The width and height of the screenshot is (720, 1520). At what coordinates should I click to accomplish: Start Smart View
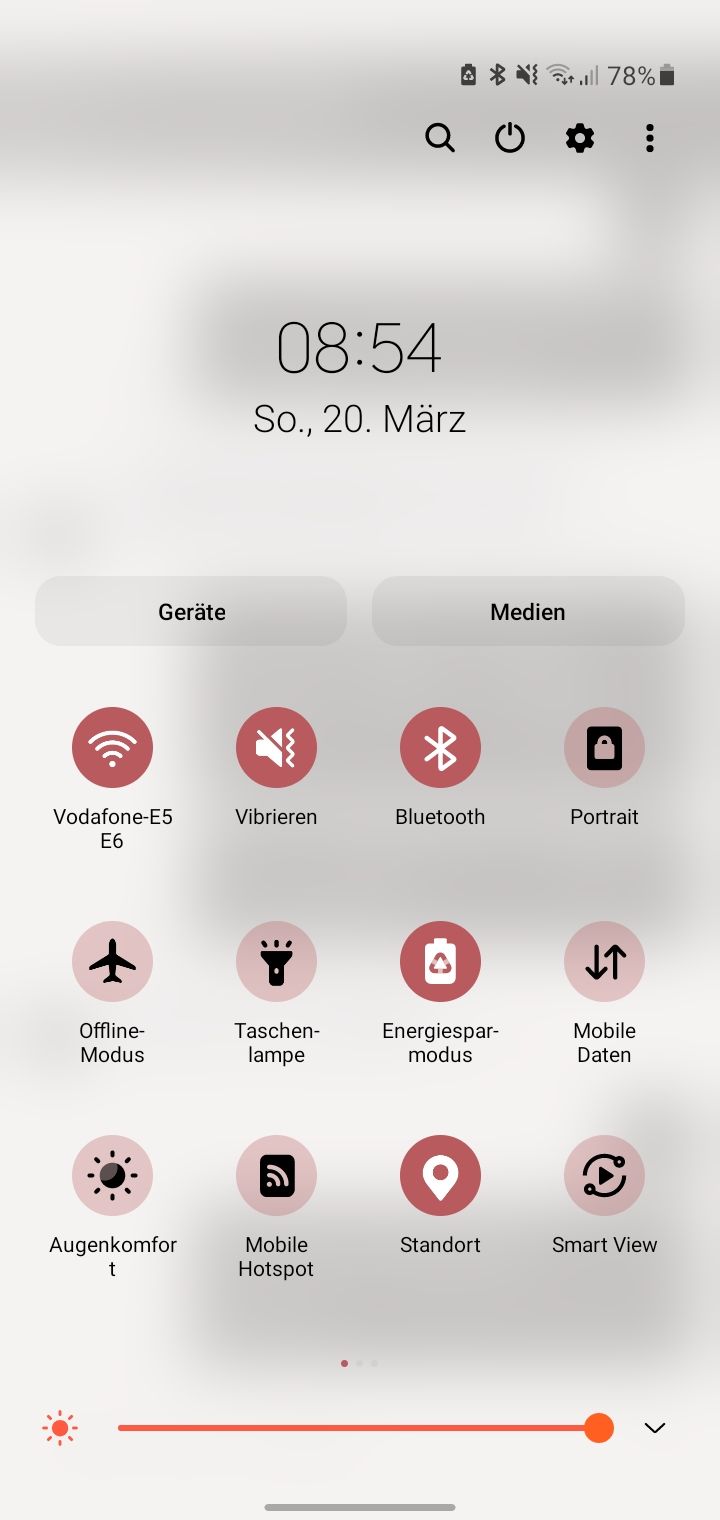[x=604, y=1175]
